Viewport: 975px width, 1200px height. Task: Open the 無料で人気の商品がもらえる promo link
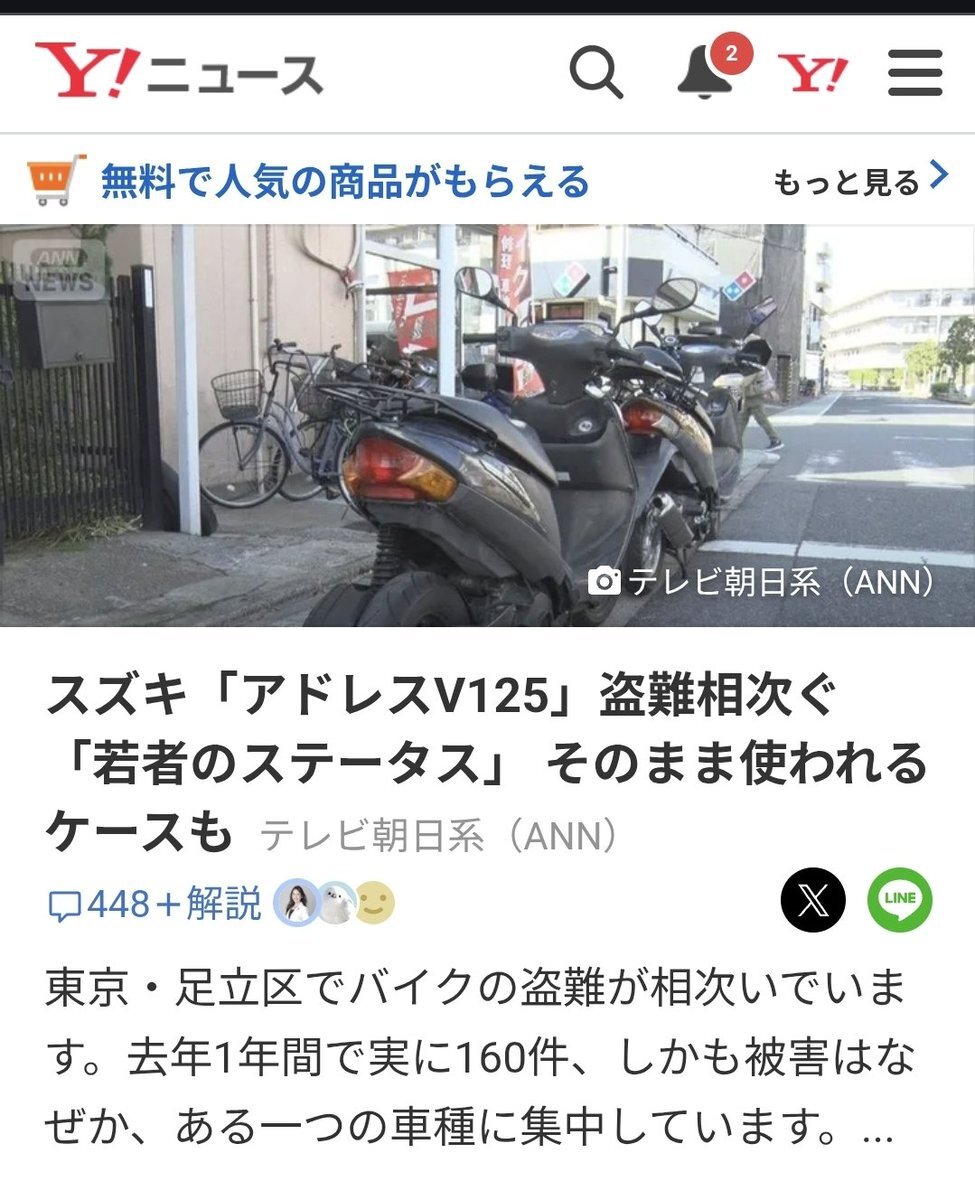click(x=344, y=182)
